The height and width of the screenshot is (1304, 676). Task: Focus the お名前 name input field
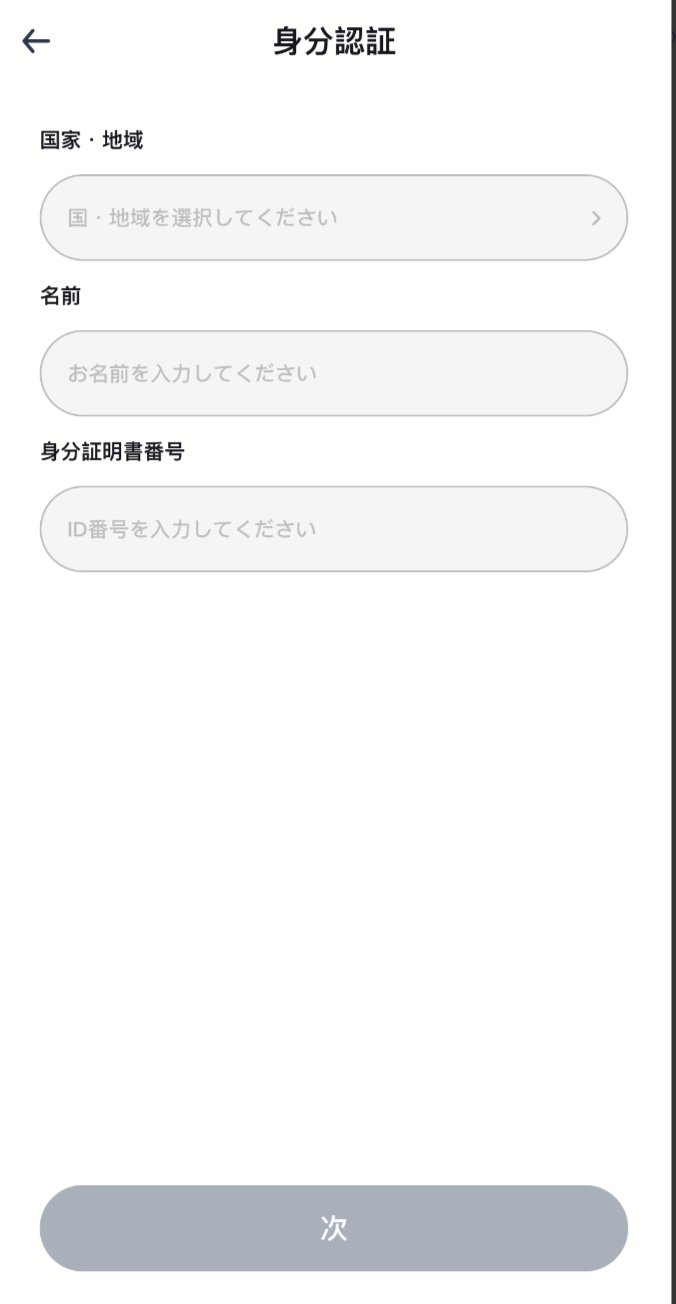(x=333, y=374)
